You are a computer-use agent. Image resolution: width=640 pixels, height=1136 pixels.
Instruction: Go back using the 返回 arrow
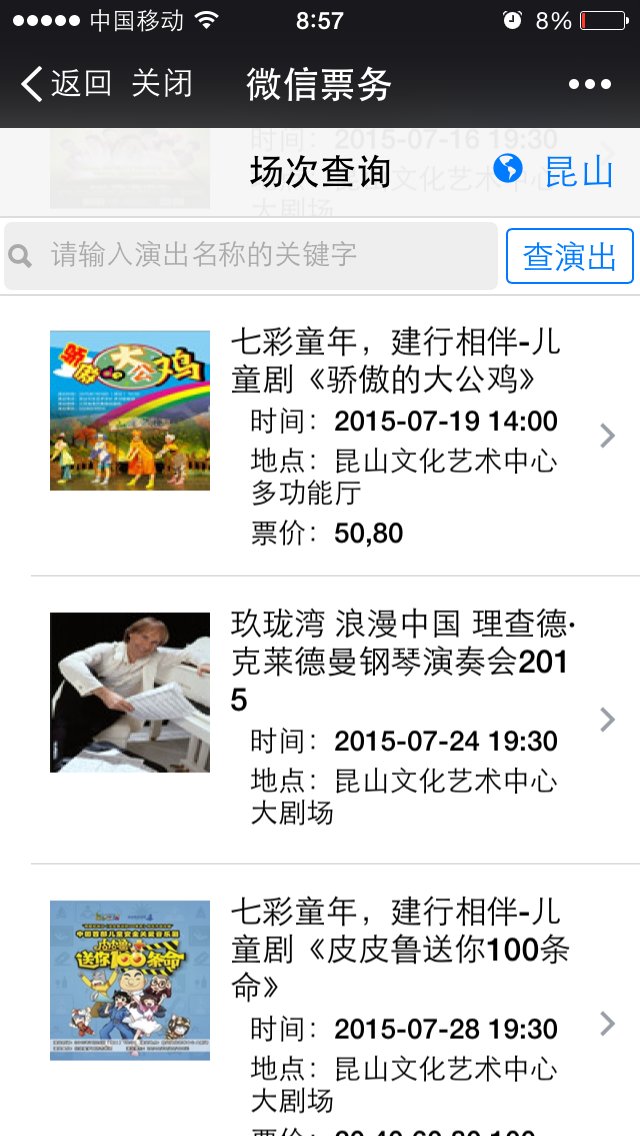coord(66,84)
